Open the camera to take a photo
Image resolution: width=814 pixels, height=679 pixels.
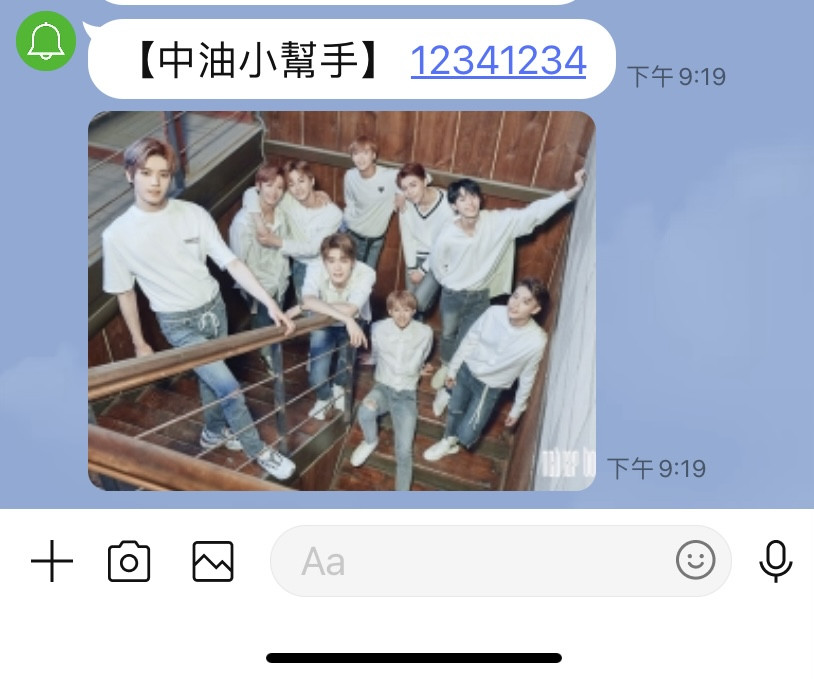coord(129,562)
